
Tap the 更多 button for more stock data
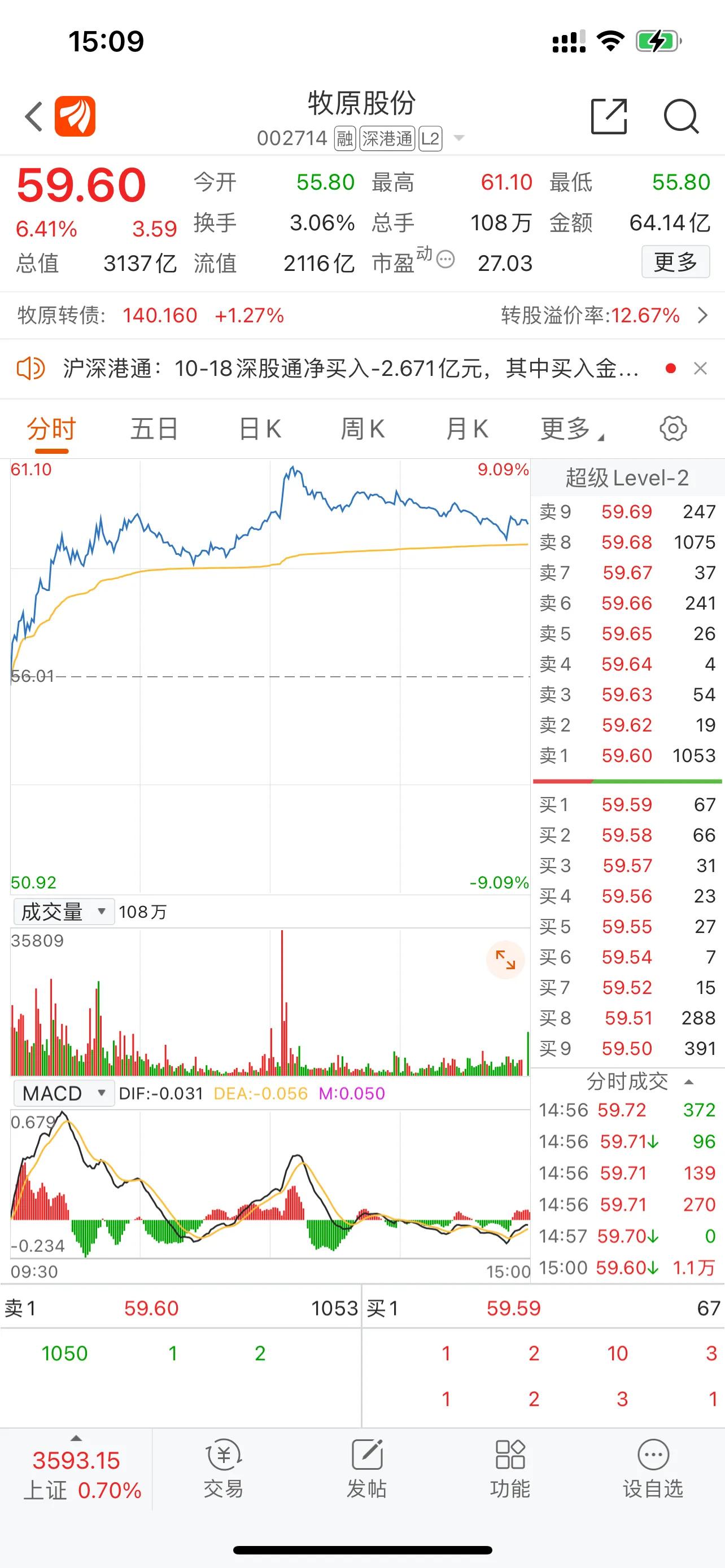(x=676, y=262)
